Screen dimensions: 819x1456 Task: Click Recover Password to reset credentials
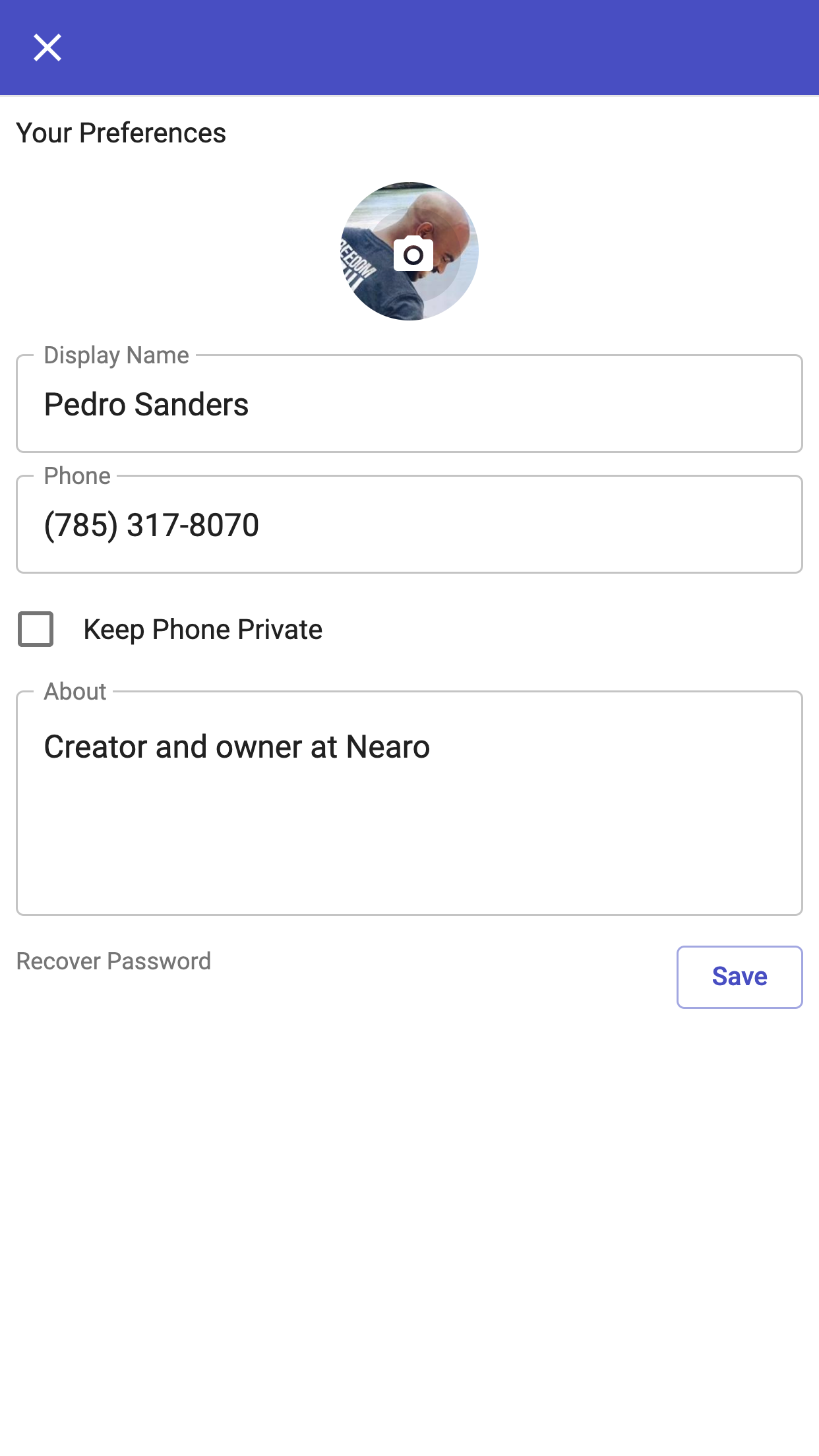tap(113, 961)
